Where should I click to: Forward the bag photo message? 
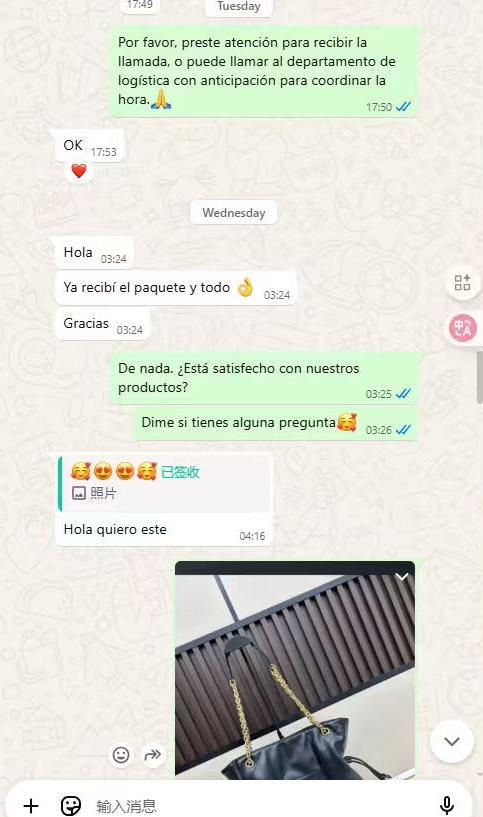coord(153,754)
